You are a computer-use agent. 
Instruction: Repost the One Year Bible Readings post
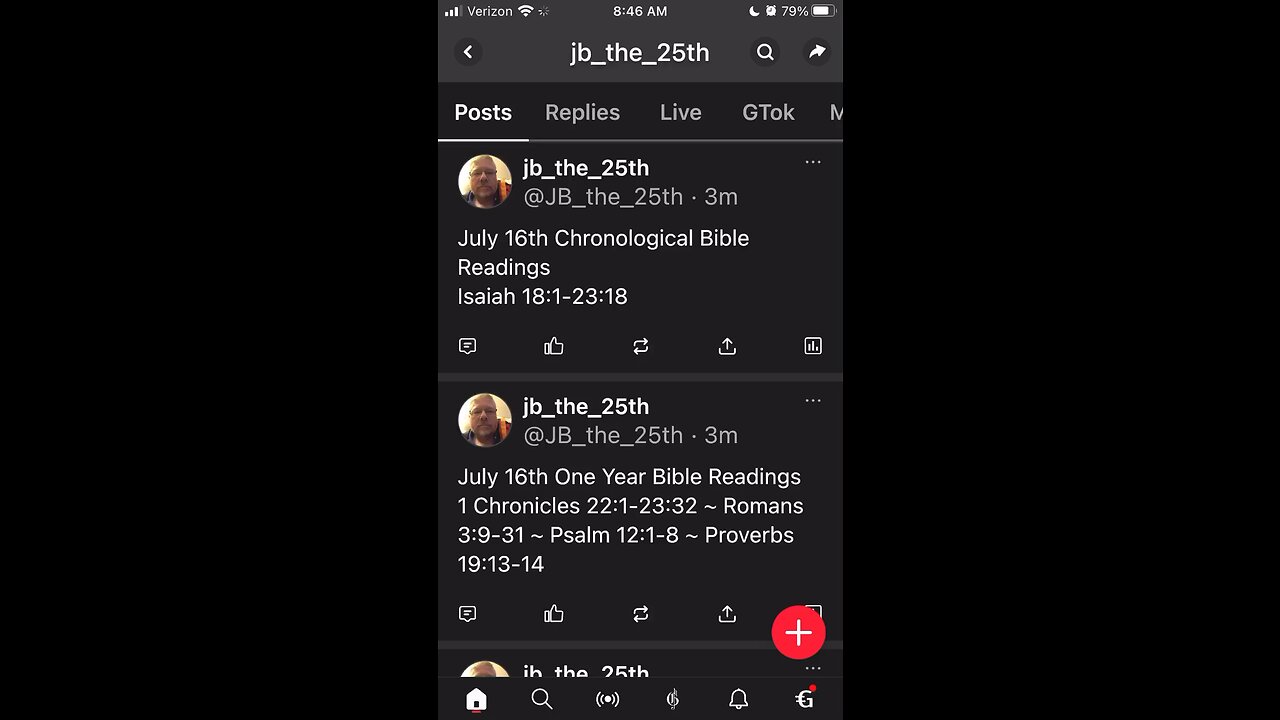tap(641, 614)
